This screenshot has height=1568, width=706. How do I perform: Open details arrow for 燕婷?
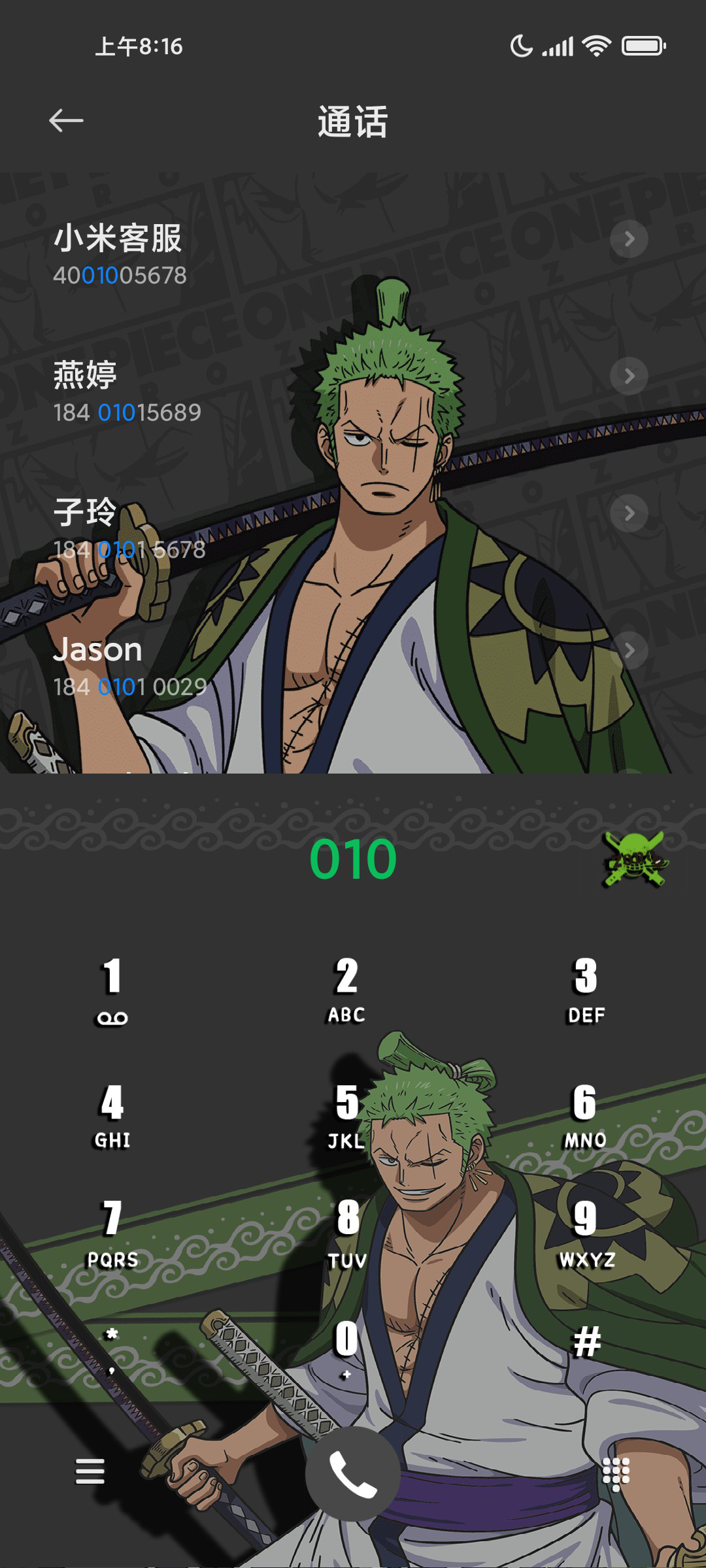coord(629,376)
